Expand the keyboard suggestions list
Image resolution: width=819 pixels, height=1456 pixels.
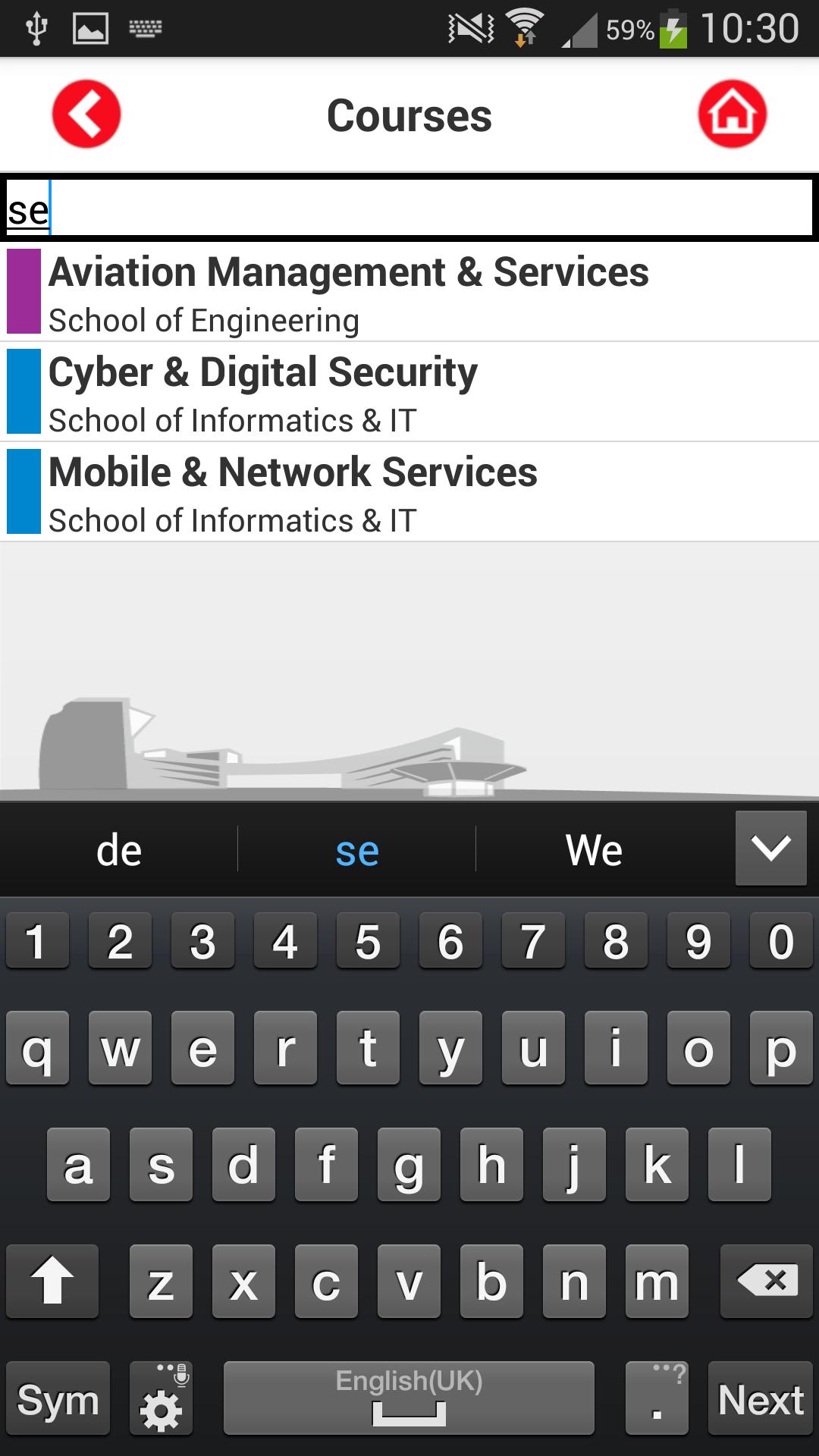coord(770,848)
